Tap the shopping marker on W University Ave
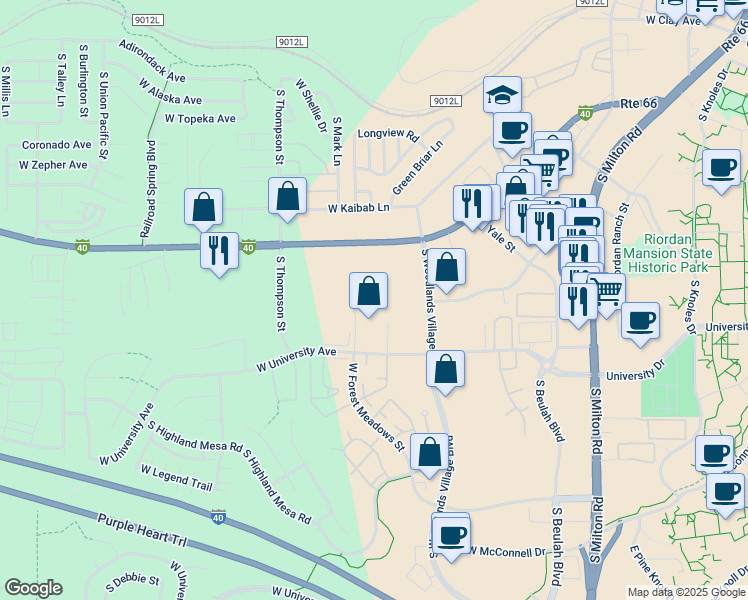This screenshot has width=748, height=600. tap(445, 368)
